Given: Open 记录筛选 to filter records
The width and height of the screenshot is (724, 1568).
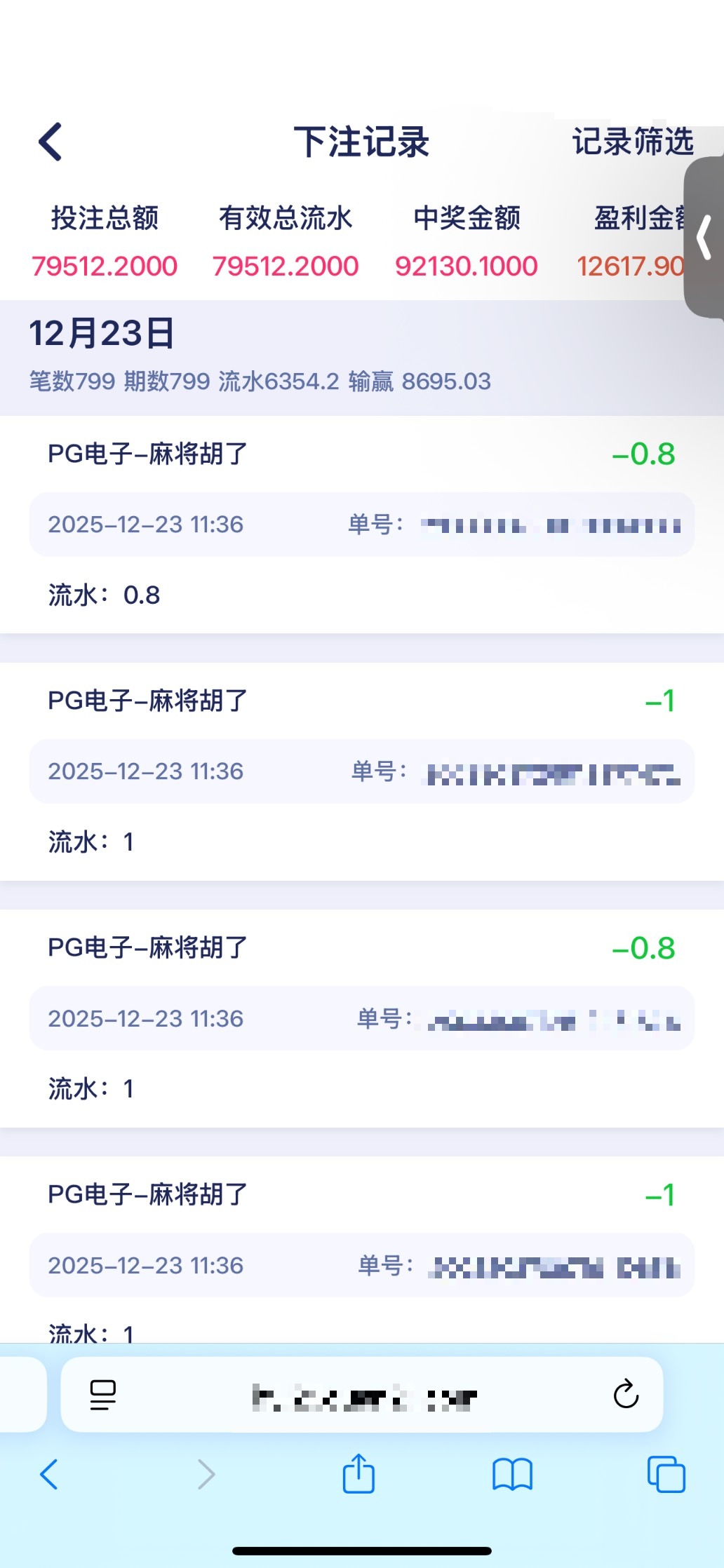Looking at the screenshot, I should pyautogui.click(x=632, y=142).
